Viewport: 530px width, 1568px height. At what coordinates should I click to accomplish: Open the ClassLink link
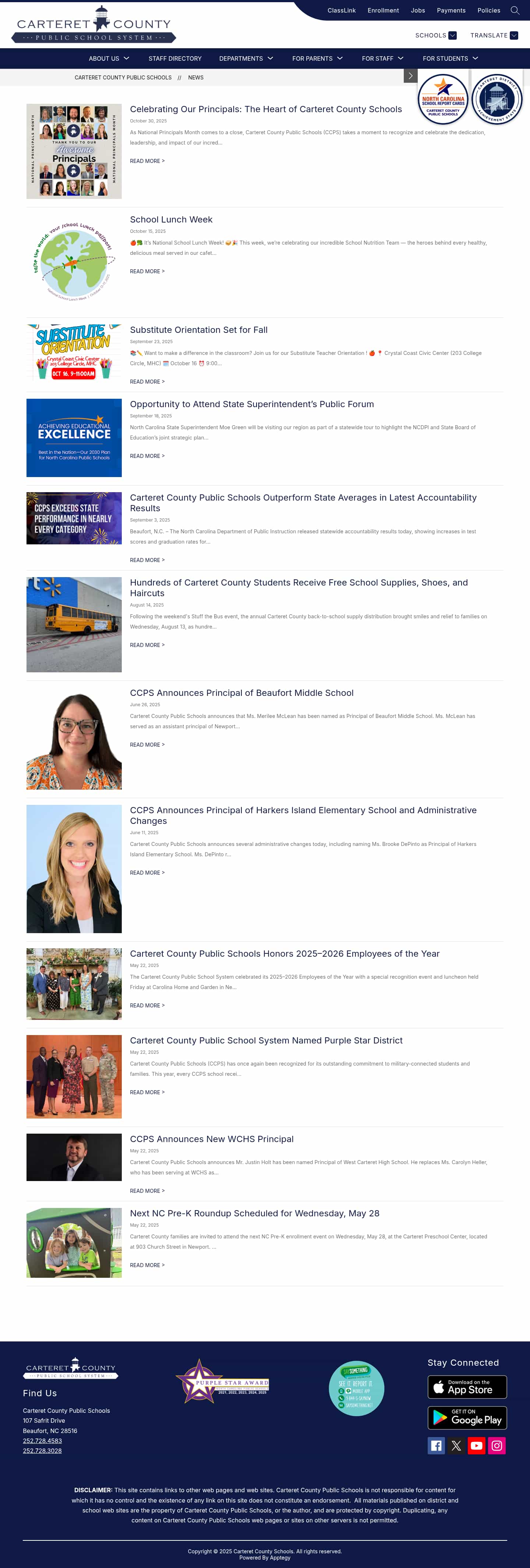[x=341, y=10]
